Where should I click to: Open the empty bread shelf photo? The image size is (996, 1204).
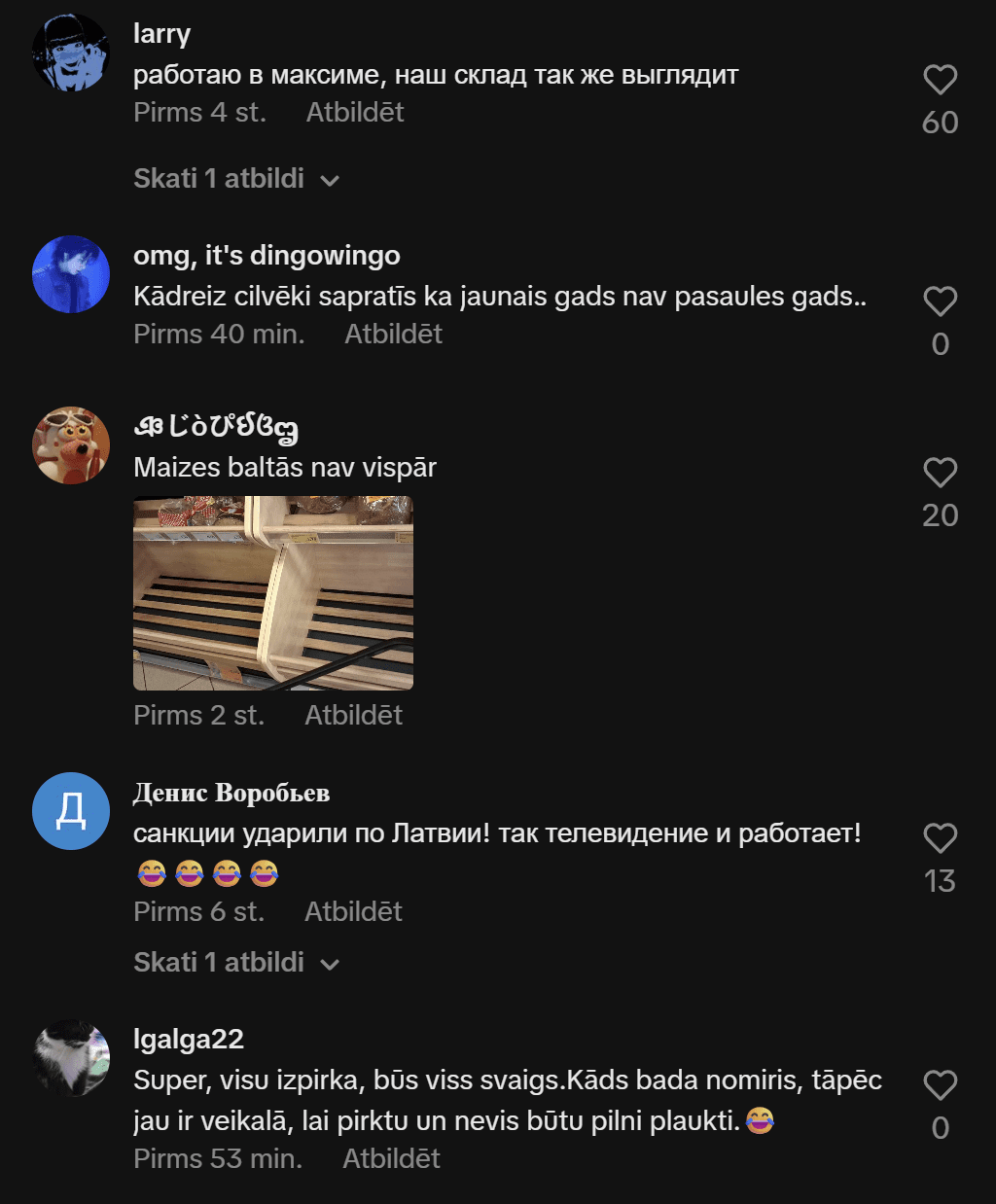pyautogui.click(x=273, y=592)
